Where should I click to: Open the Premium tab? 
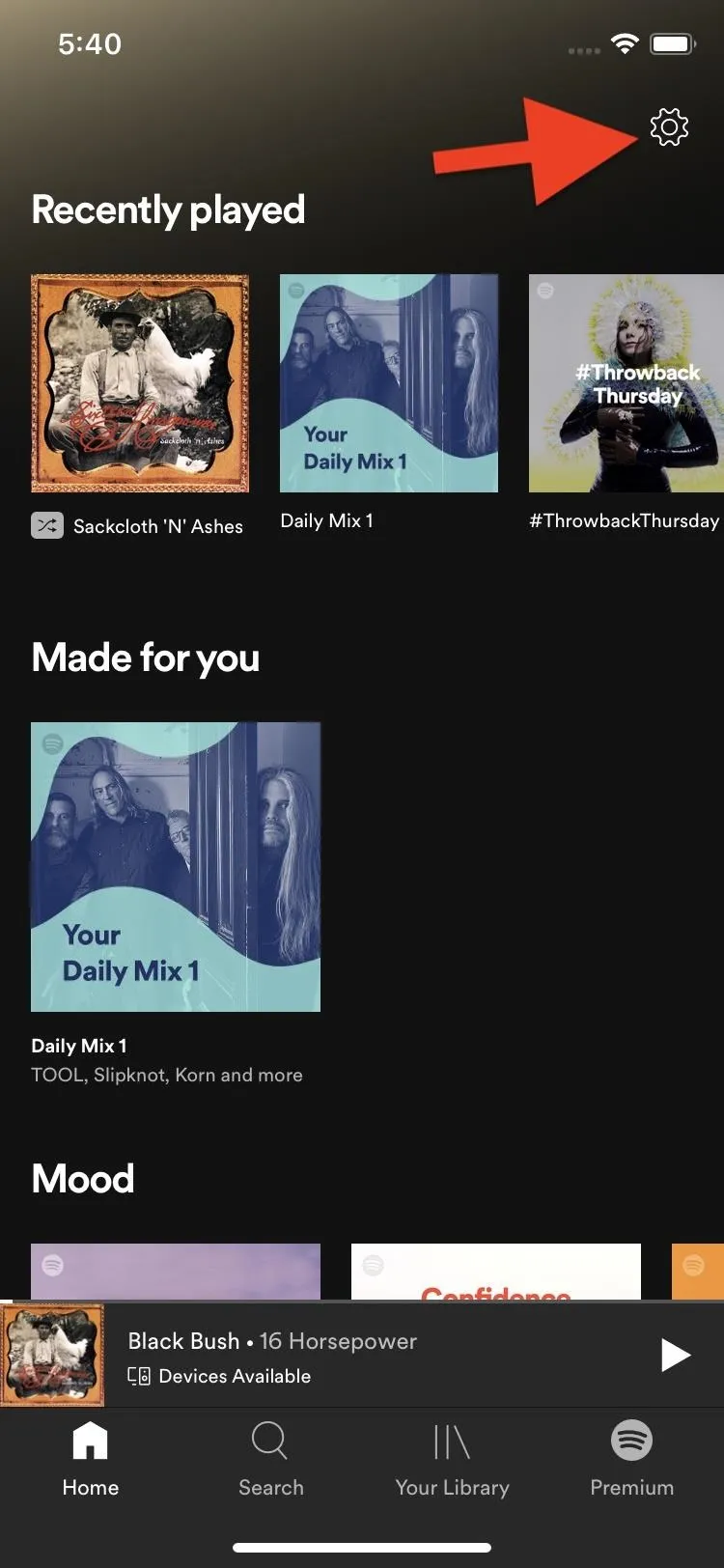[x=632, y=1460]
